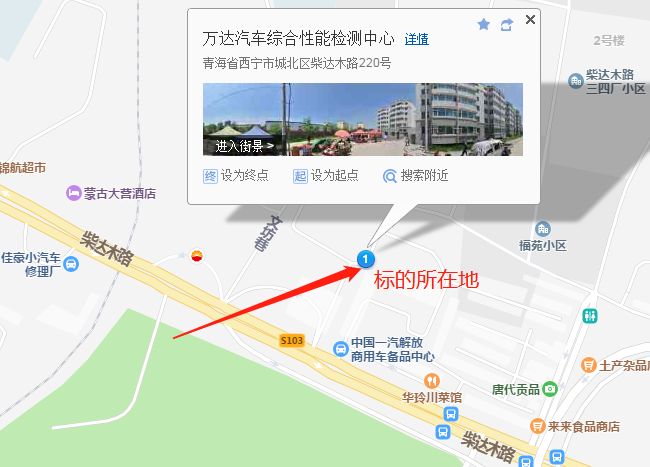Enter street view via 进入街景

coord(244,146)
